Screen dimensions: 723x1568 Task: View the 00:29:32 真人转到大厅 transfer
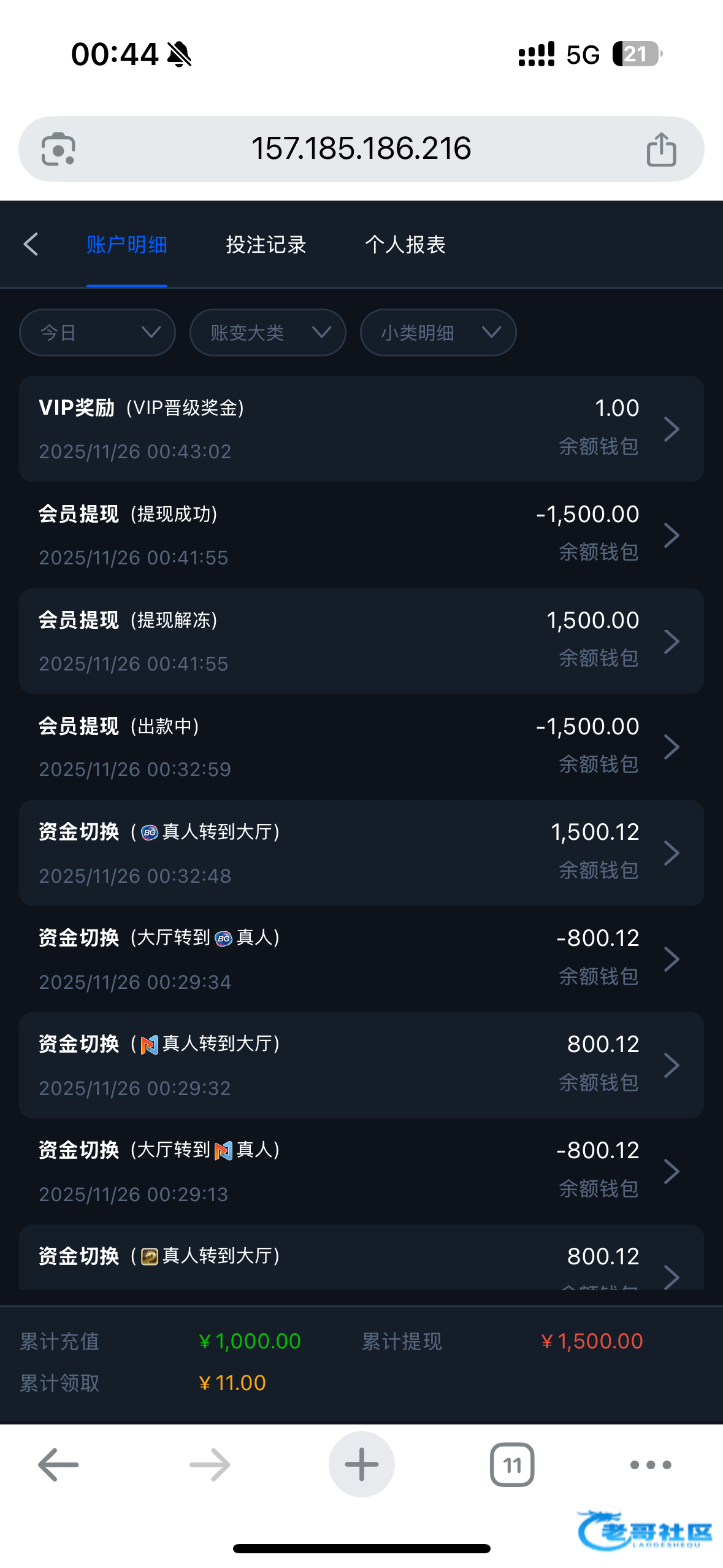click(x=361, y=1065)
